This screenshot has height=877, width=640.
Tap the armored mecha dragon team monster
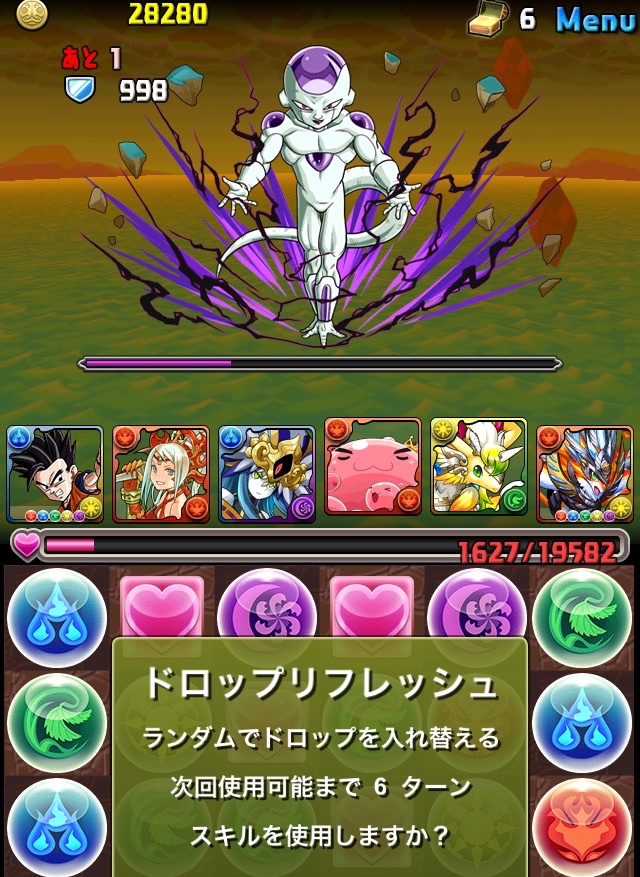pyautogui.click(x=585, y=475)
